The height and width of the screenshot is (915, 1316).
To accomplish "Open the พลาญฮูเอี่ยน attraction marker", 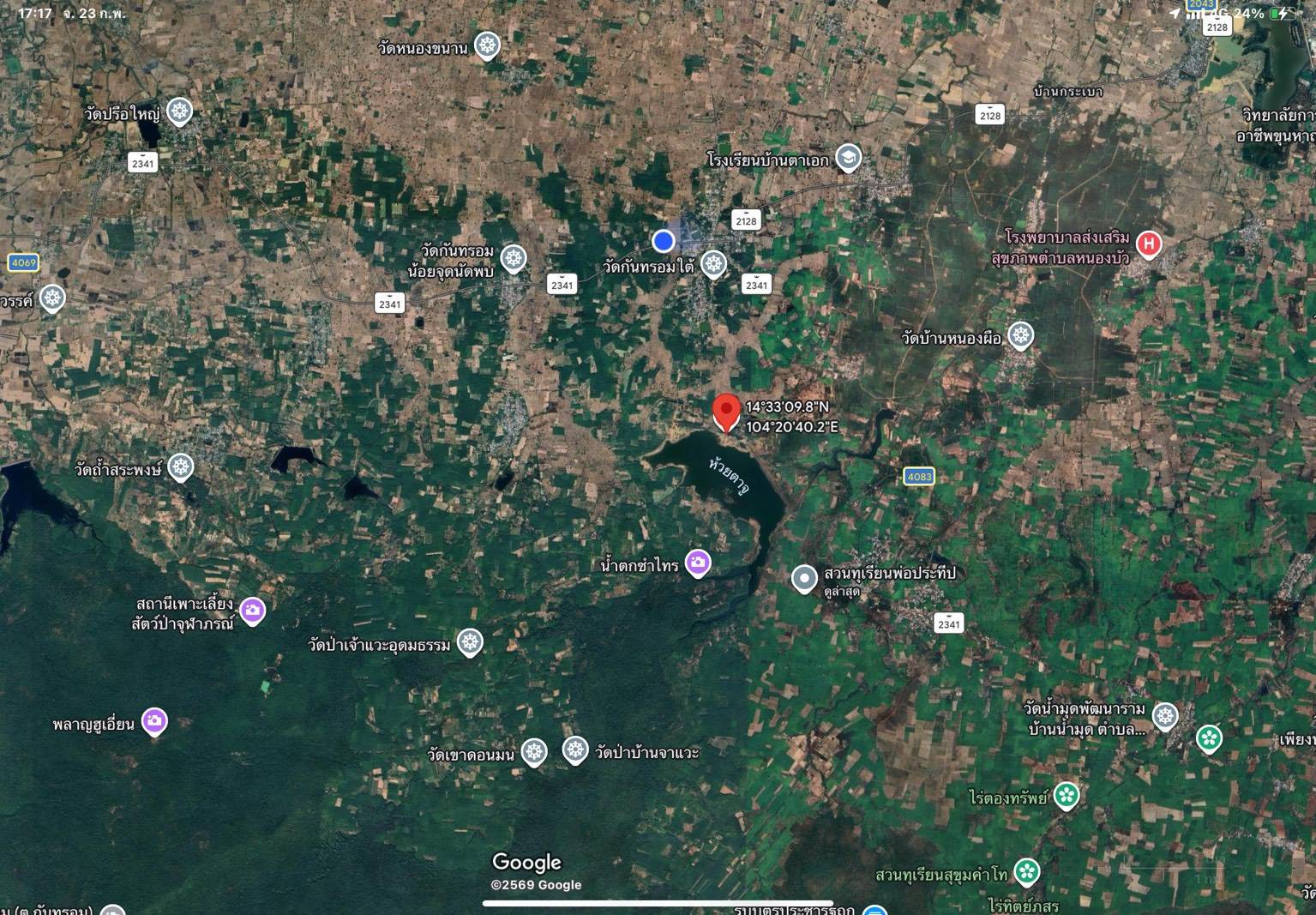I will (x=154, y=721).
